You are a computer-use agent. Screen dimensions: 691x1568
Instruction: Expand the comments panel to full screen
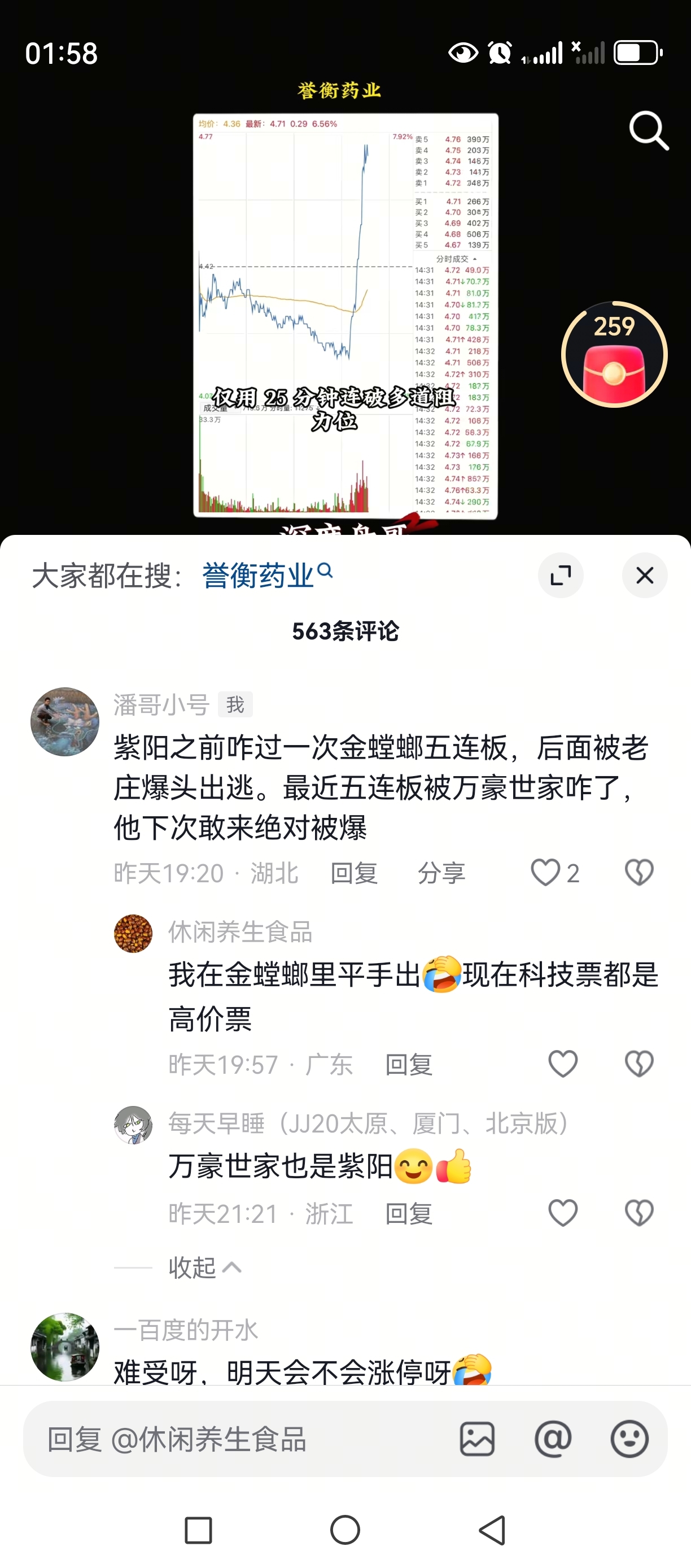[560, 575]
